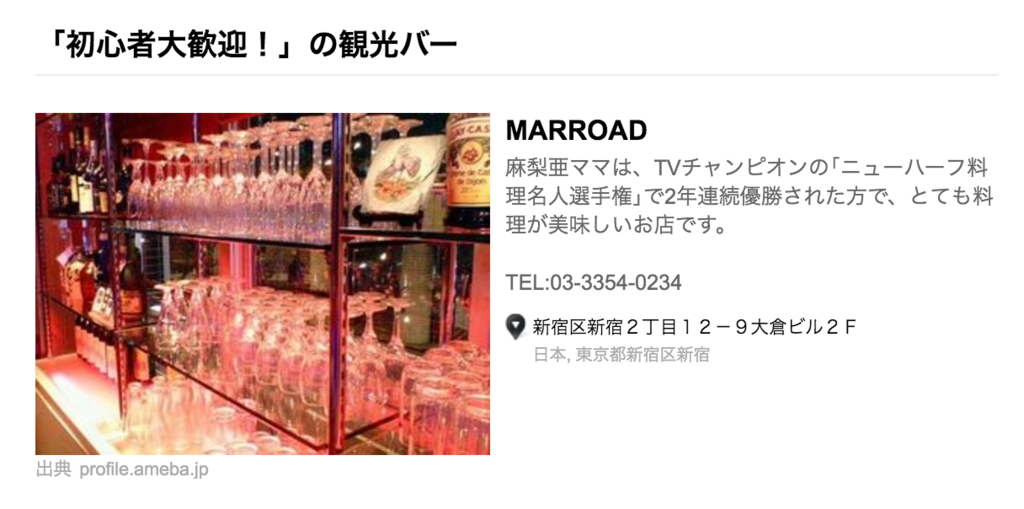Image resolution: width=1024 pixels, height=509 pixels.
Task: Tap the MARROAD title
Action: pyautogui.click(x=576, y=131)
